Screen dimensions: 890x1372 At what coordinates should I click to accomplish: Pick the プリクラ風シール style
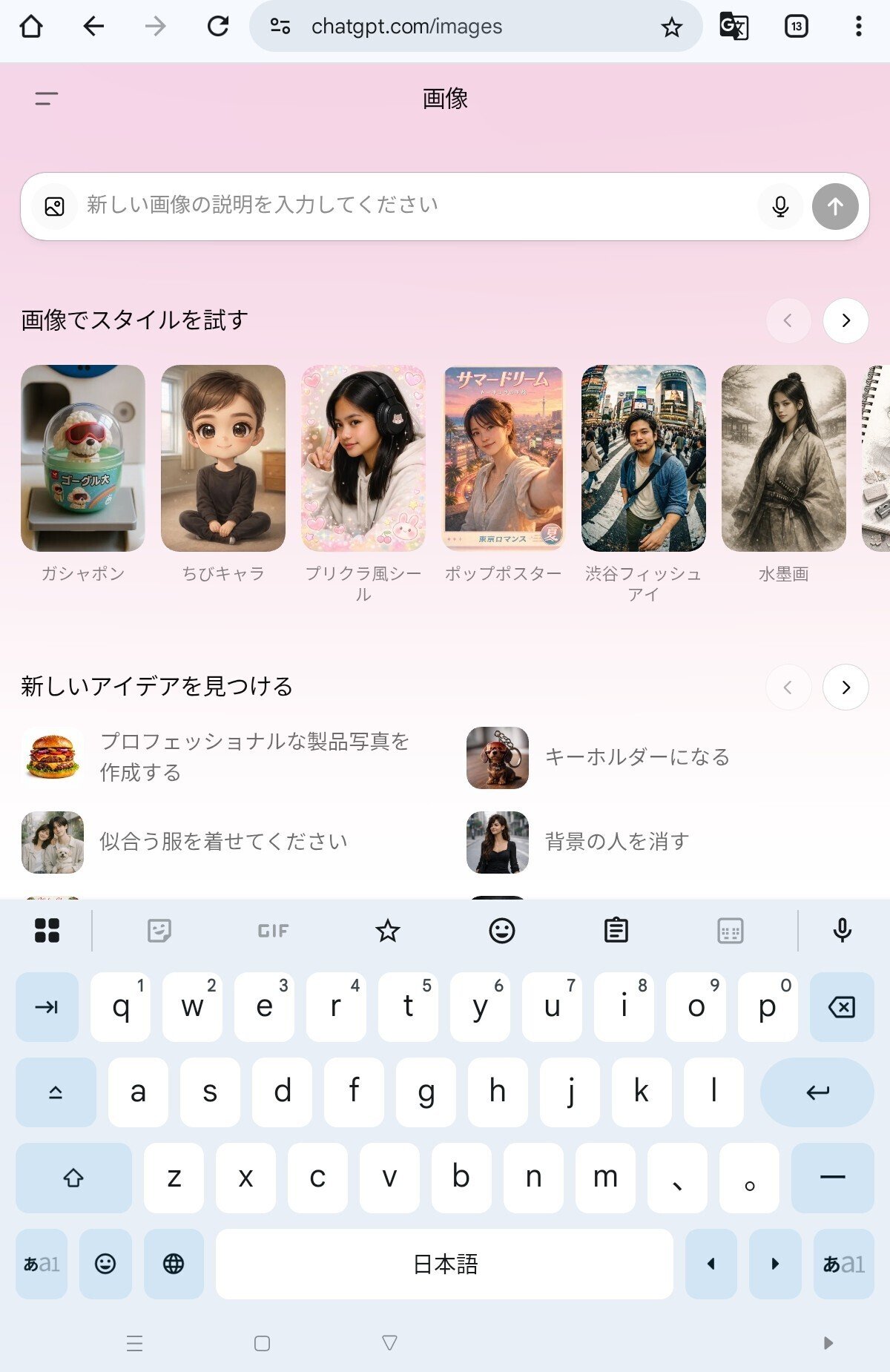click(363, 458)
